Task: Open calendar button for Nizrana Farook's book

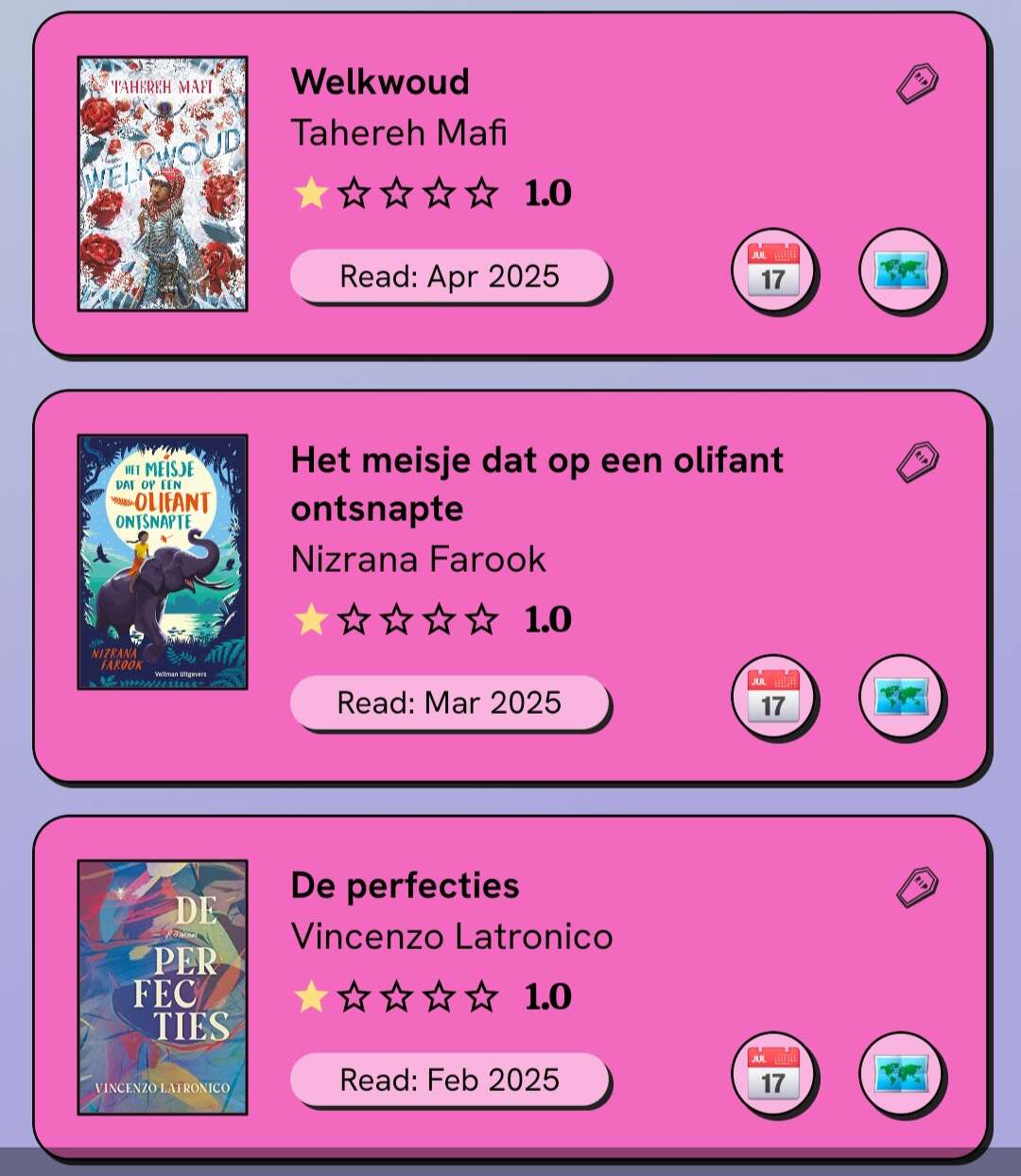Action: [x=773, y=699]
